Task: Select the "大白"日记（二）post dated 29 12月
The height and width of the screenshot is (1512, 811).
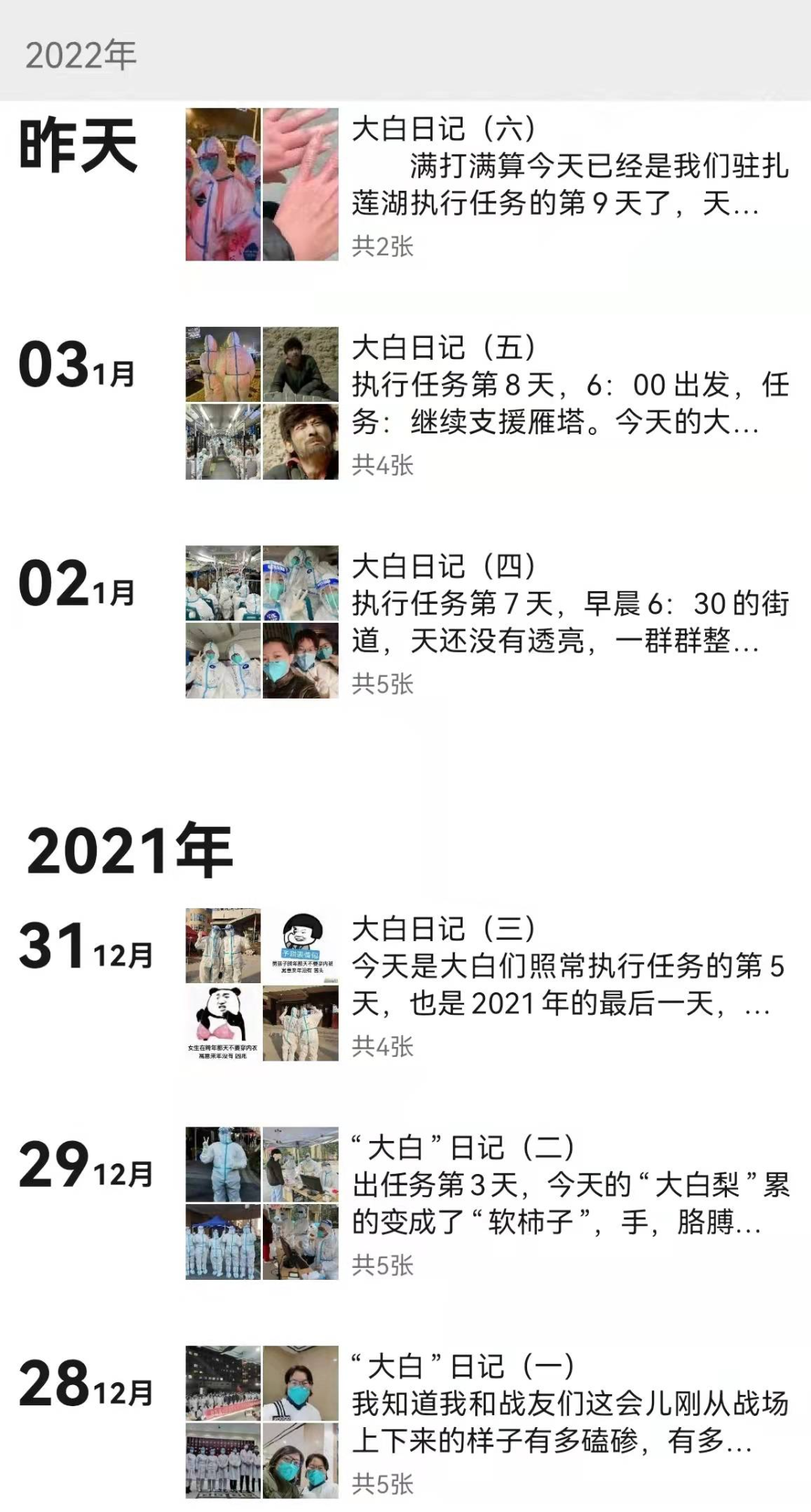Action: pos(569,1203)
